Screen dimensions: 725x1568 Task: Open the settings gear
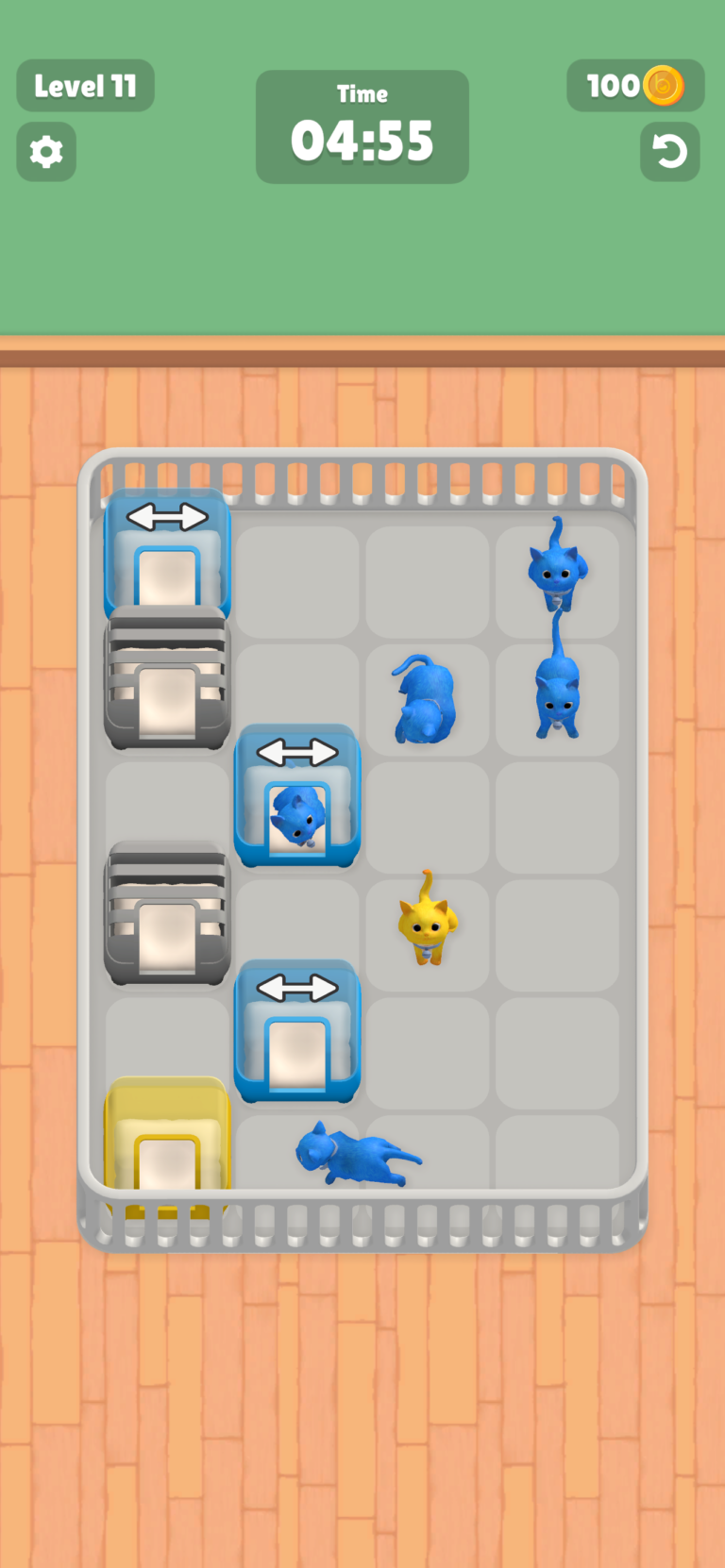tap(46, 151)
